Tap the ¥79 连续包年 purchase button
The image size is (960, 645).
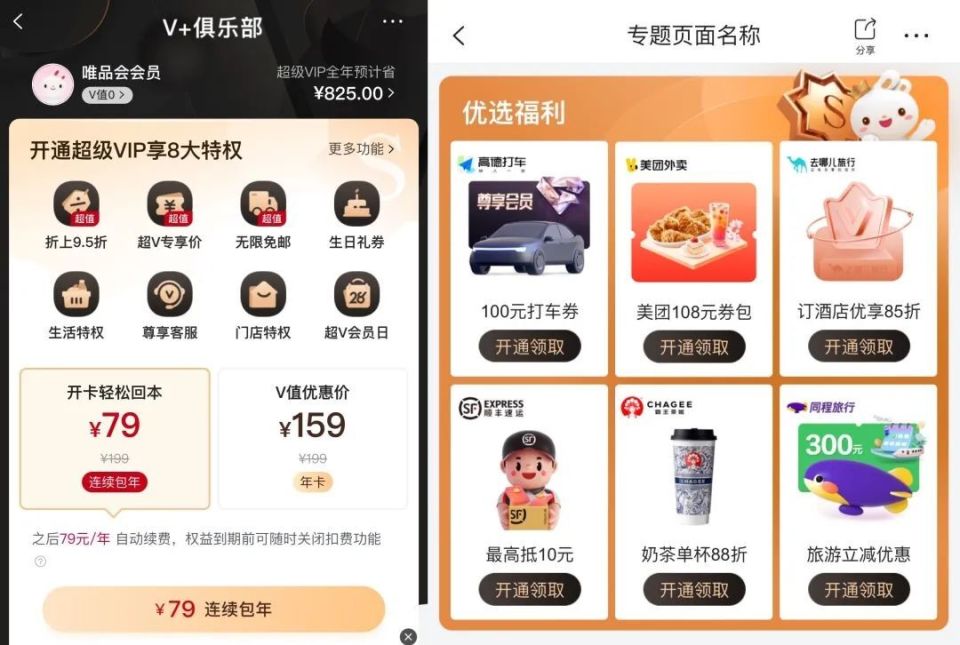213,609
